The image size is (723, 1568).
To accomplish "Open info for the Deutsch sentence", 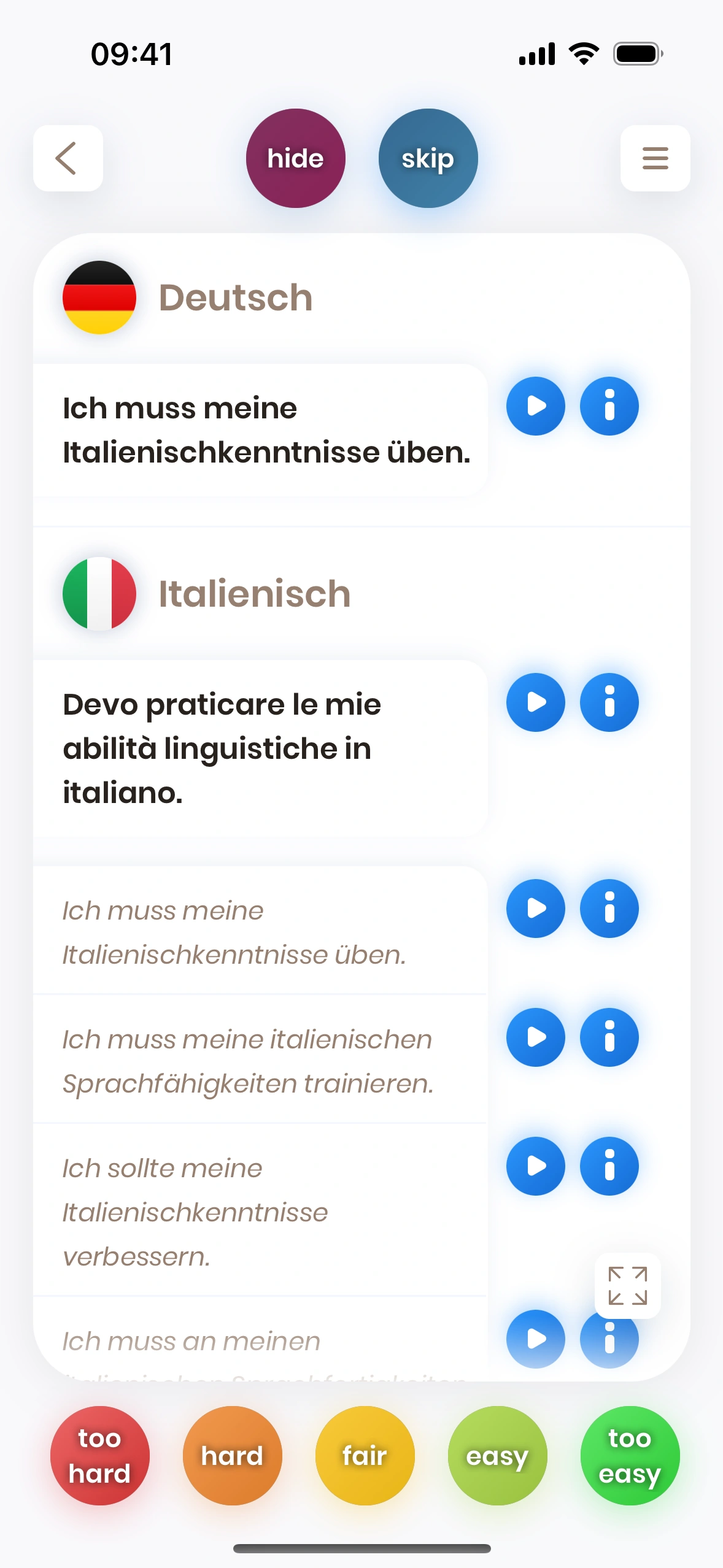I will pyautogui.click(x=609, y=406).
